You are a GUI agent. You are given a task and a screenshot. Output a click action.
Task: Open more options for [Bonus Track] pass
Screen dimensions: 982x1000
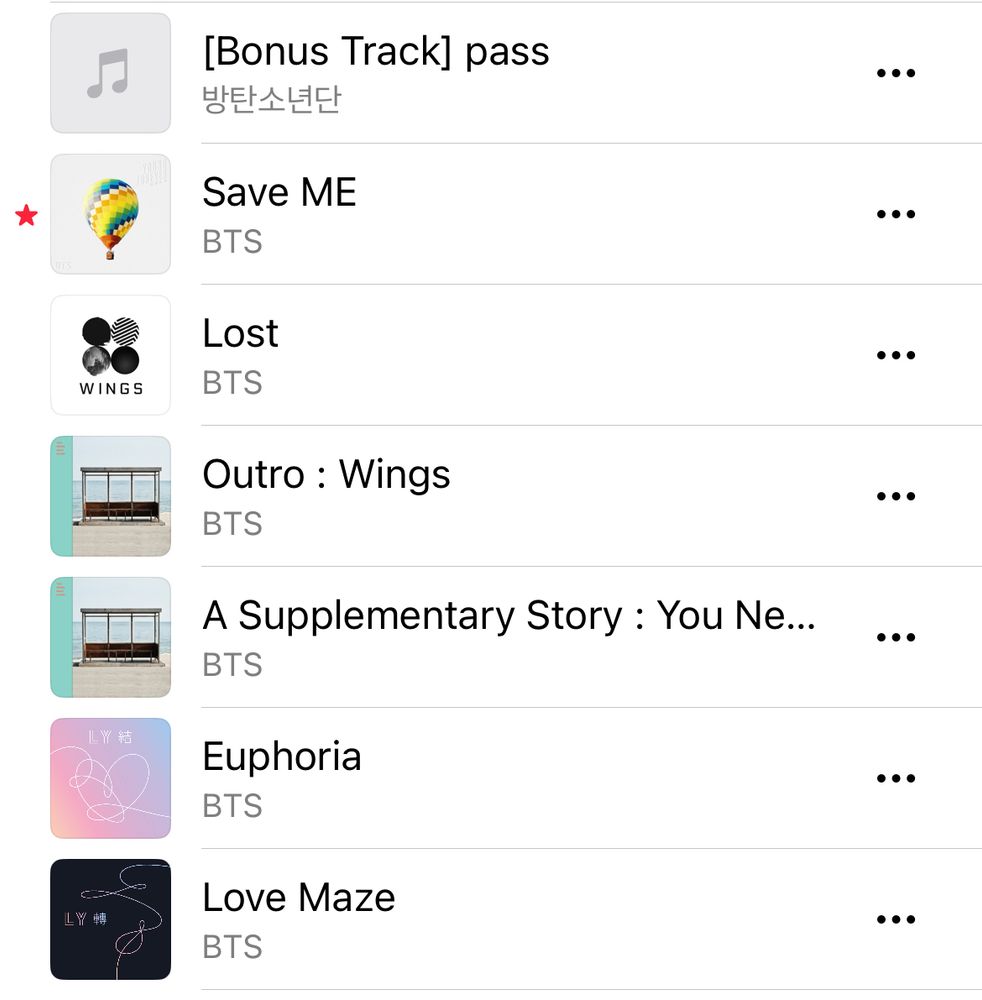point(895,73)
